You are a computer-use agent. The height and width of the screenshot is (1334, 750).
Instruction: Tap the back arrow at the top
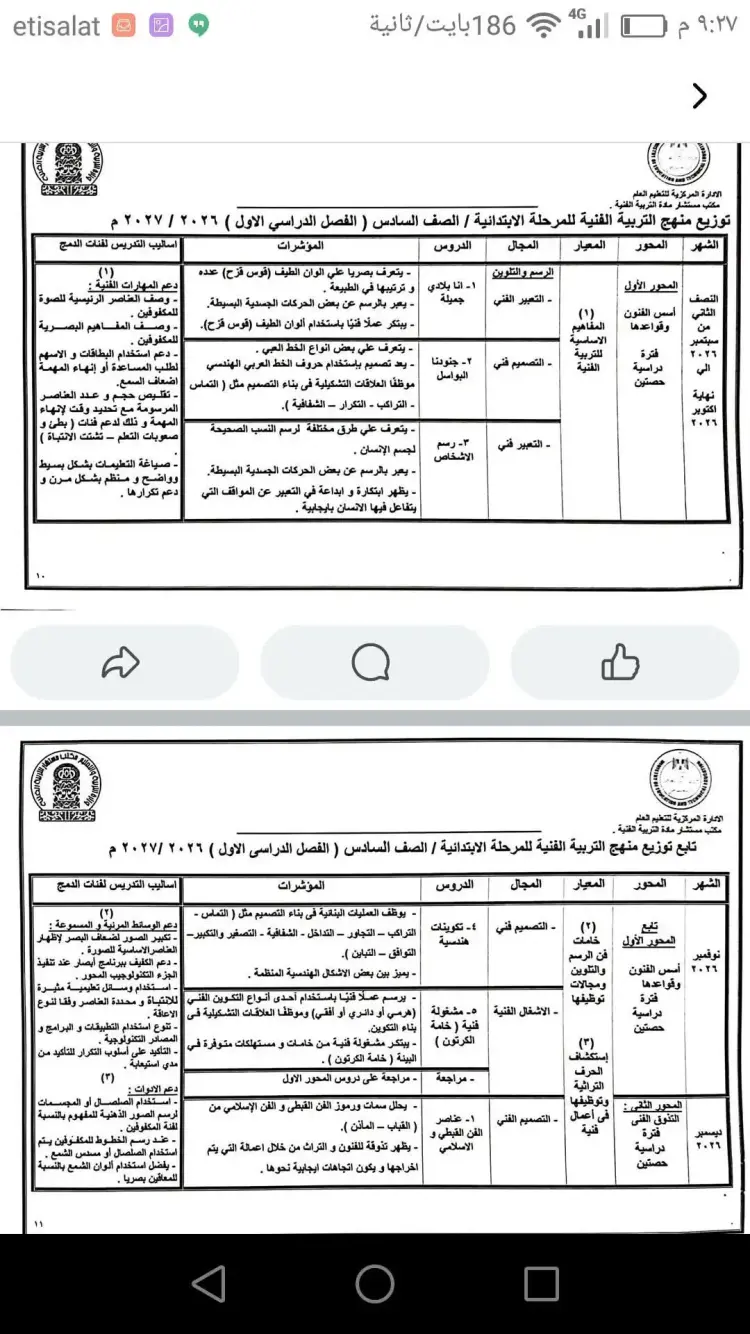coord(700,96)
